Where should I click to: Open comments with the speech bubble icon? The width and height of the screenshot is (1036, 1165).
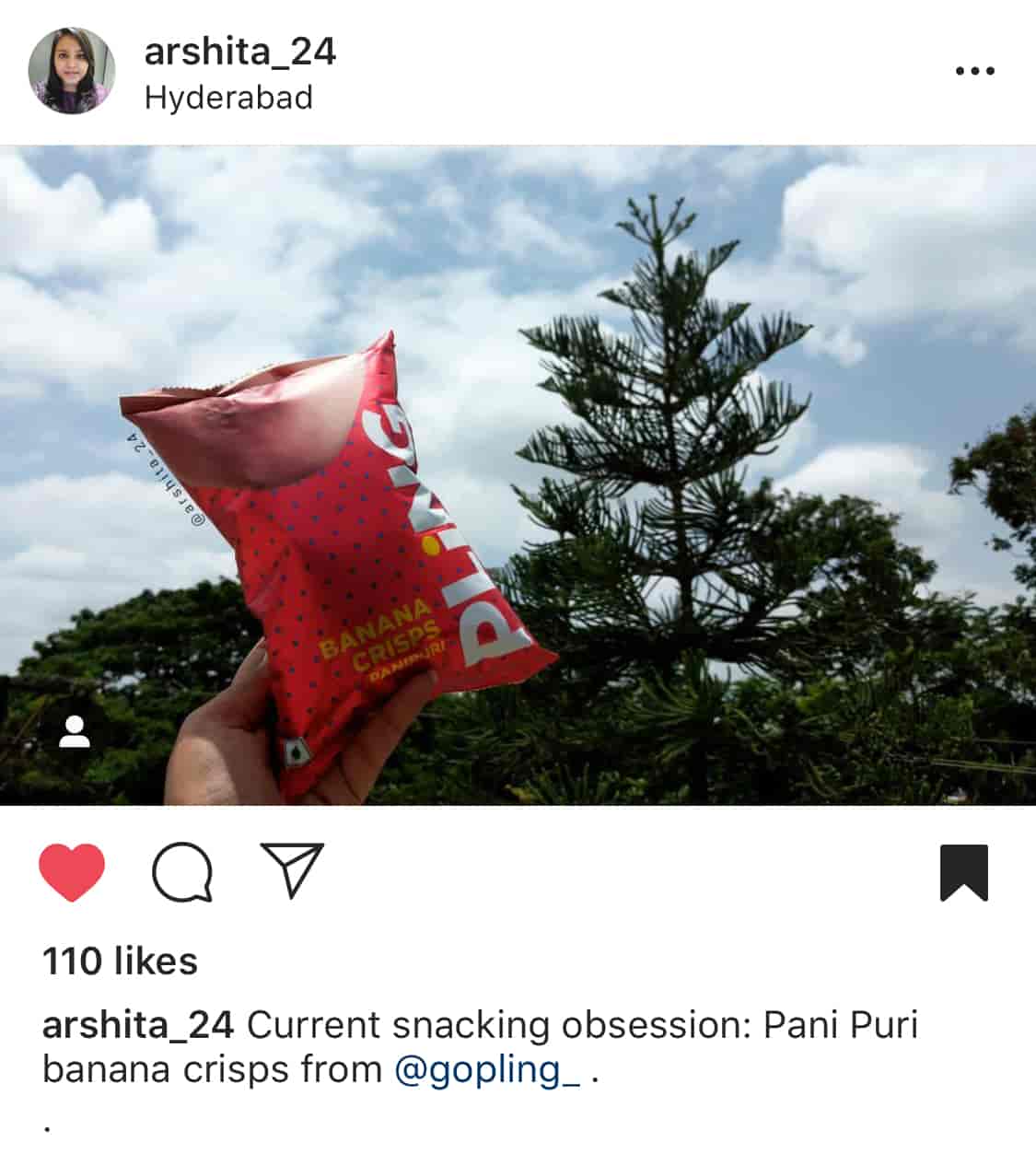tap(182, 871)
